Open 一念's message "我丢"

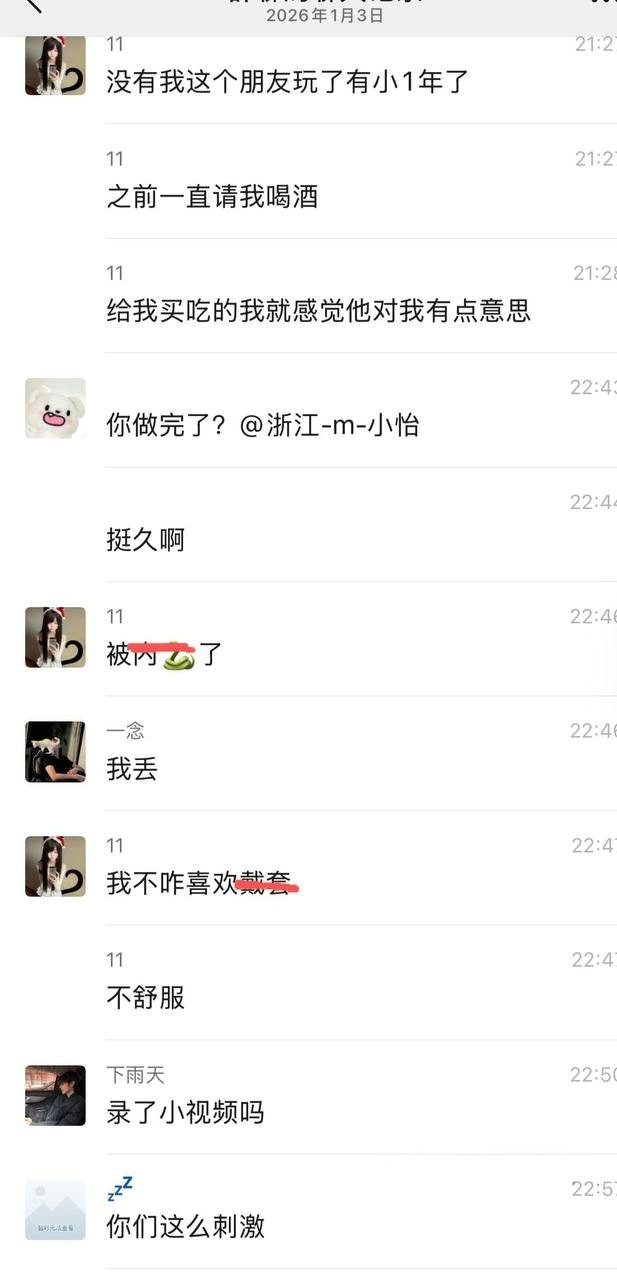(132, 769)
